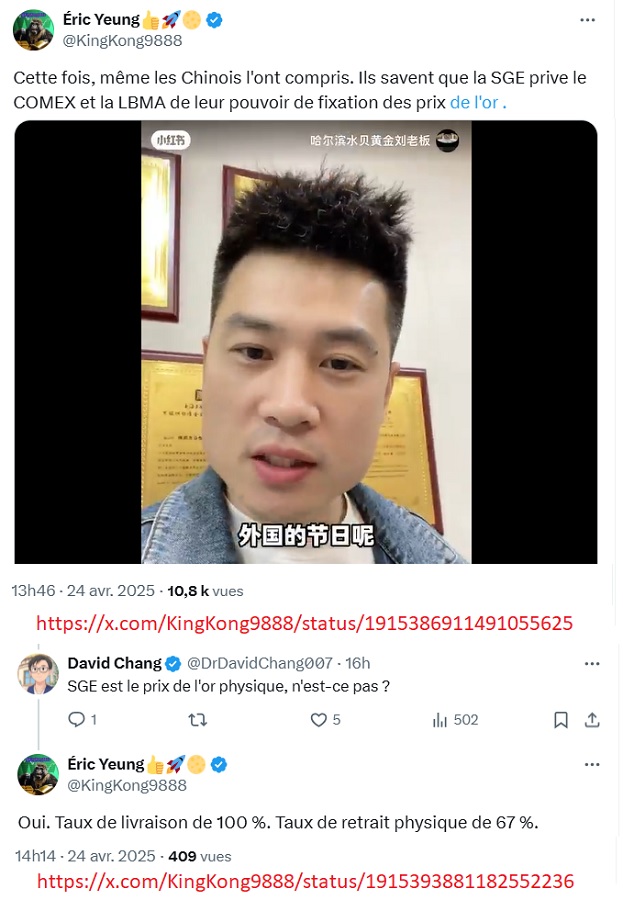View analytics of David Chang's comment
This screenshot has width=623, height=900.
(440, 719)
